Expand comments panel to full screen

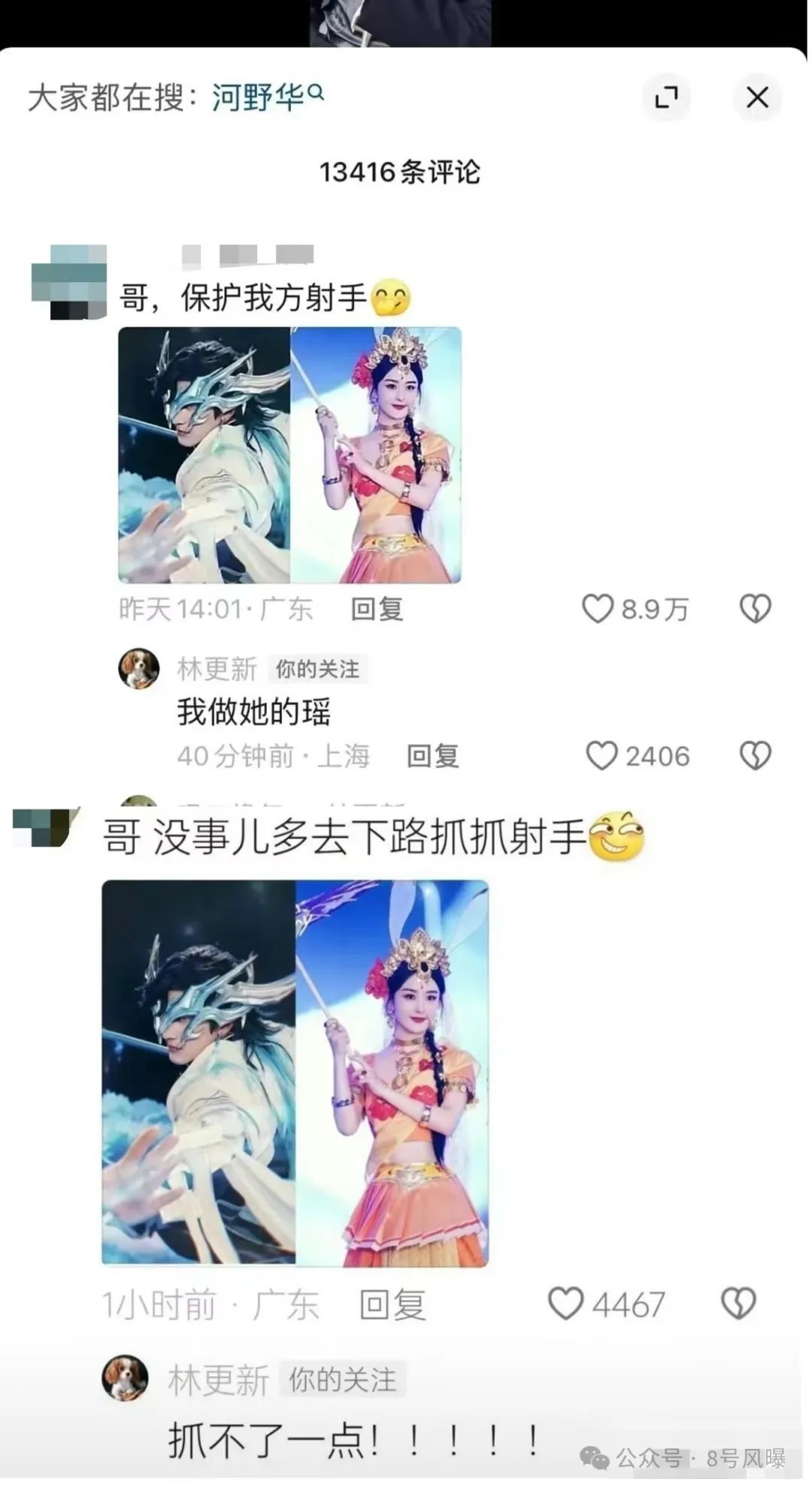click(666, 97)
